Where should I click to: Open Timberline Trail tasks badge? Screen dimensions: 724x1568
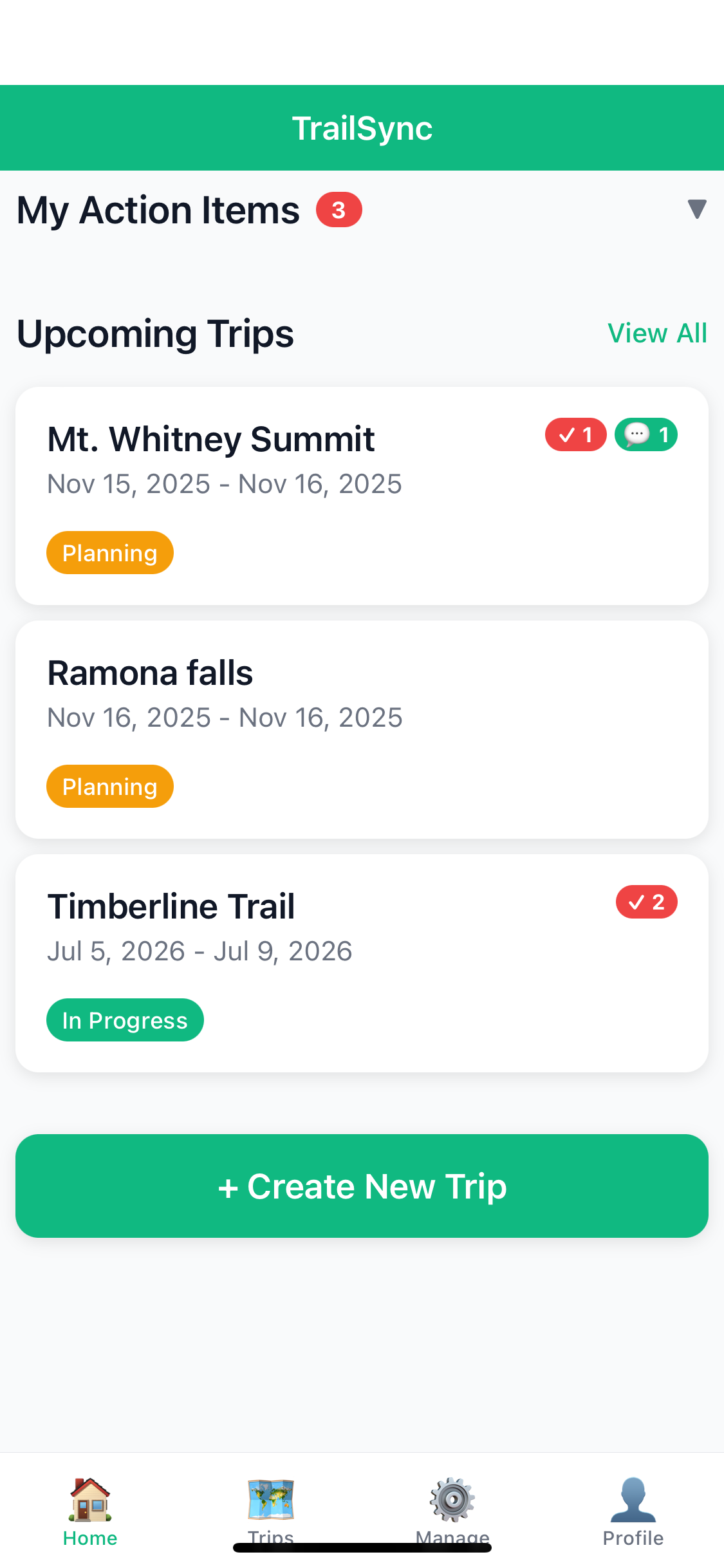(x=647, y=902)
